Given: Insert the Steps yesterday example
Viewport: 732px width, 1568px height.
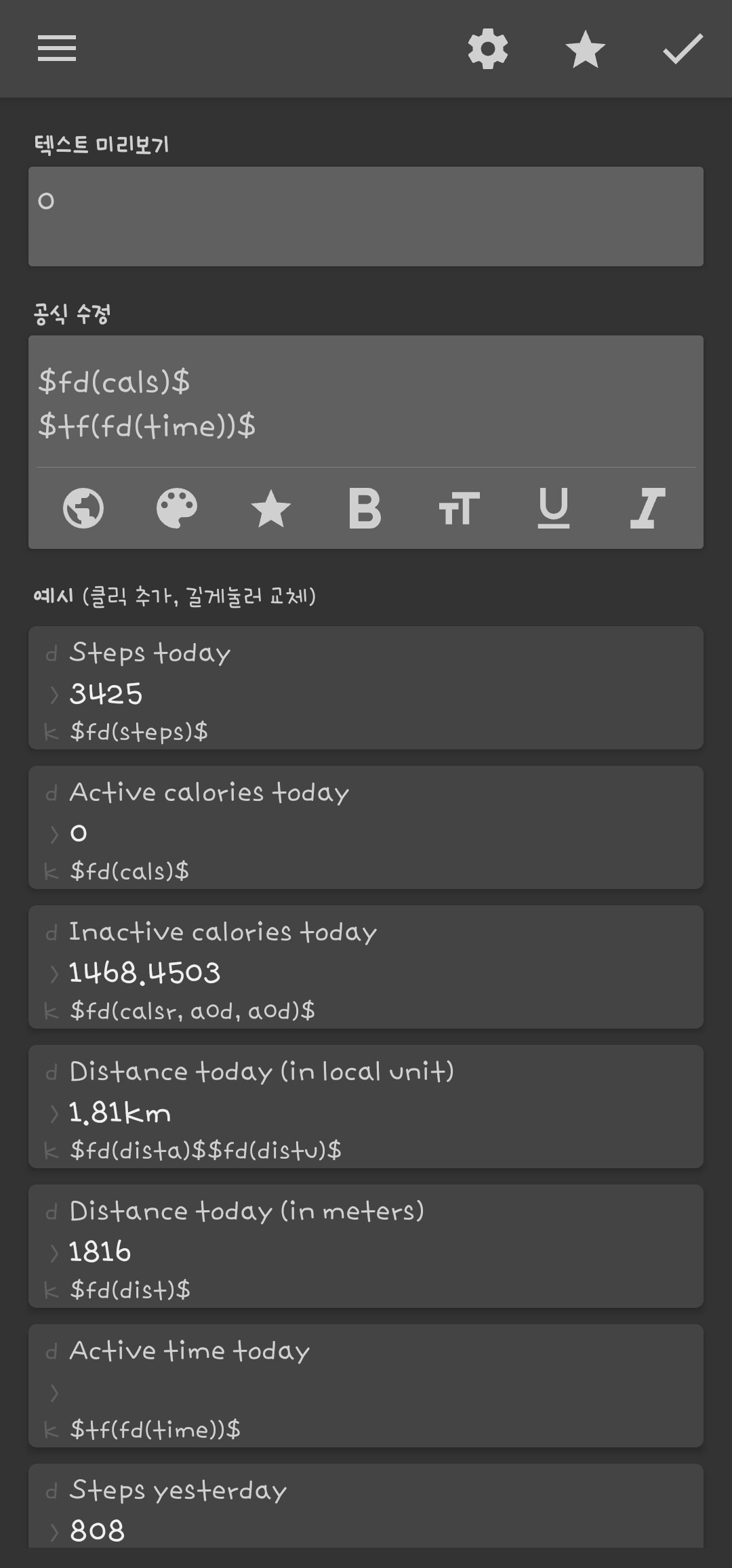Looking at the screenshot, I should point(366,1508).
